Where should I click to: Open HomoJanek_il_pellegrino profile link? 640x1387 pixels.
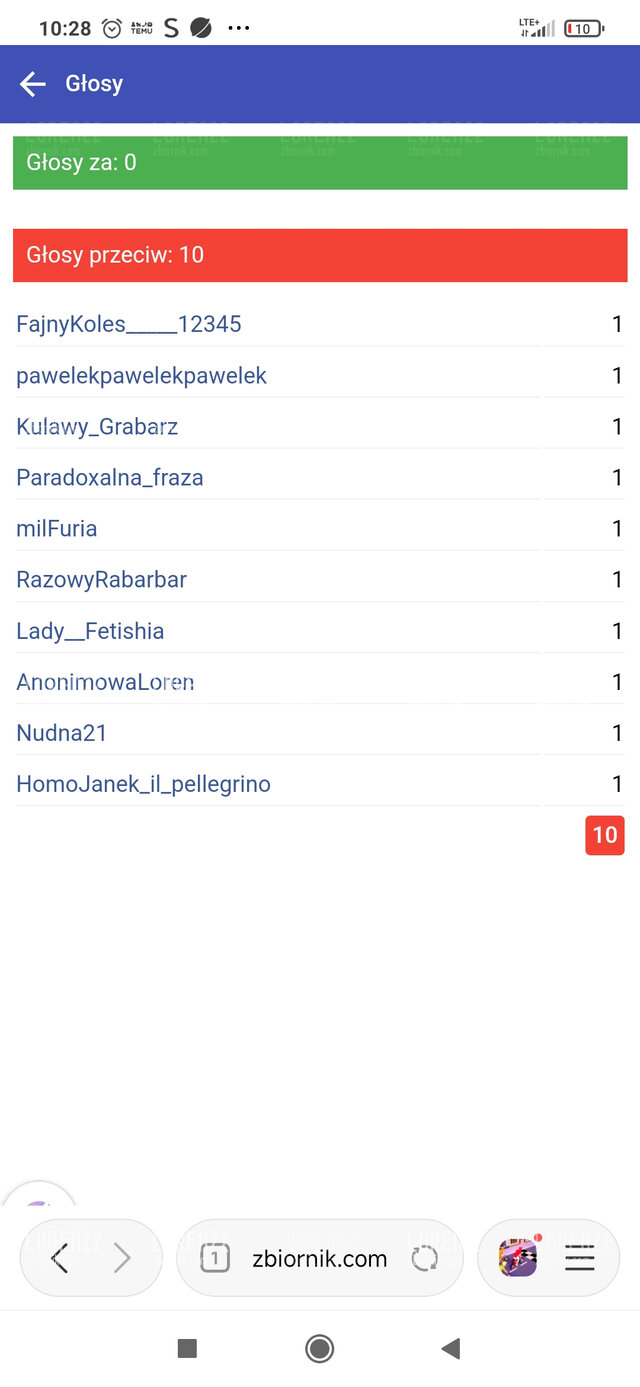tap(144, 784)
